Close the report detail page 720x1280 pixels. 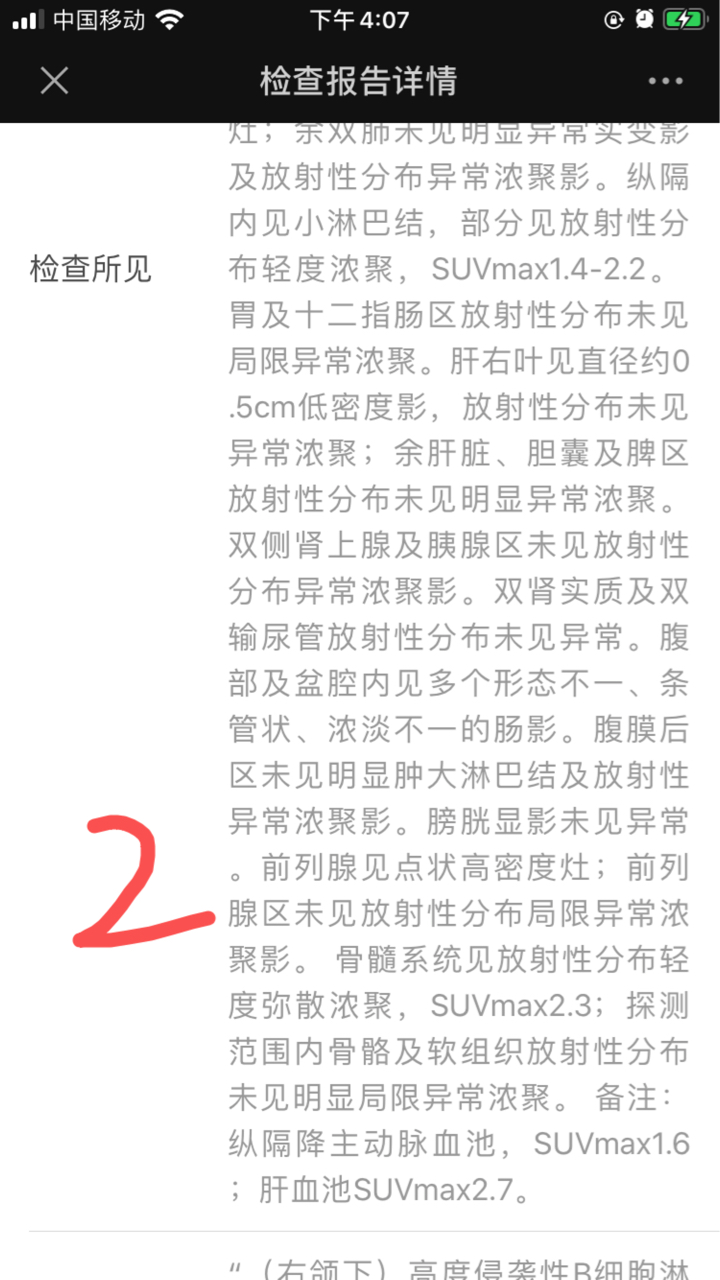(54, 81)
